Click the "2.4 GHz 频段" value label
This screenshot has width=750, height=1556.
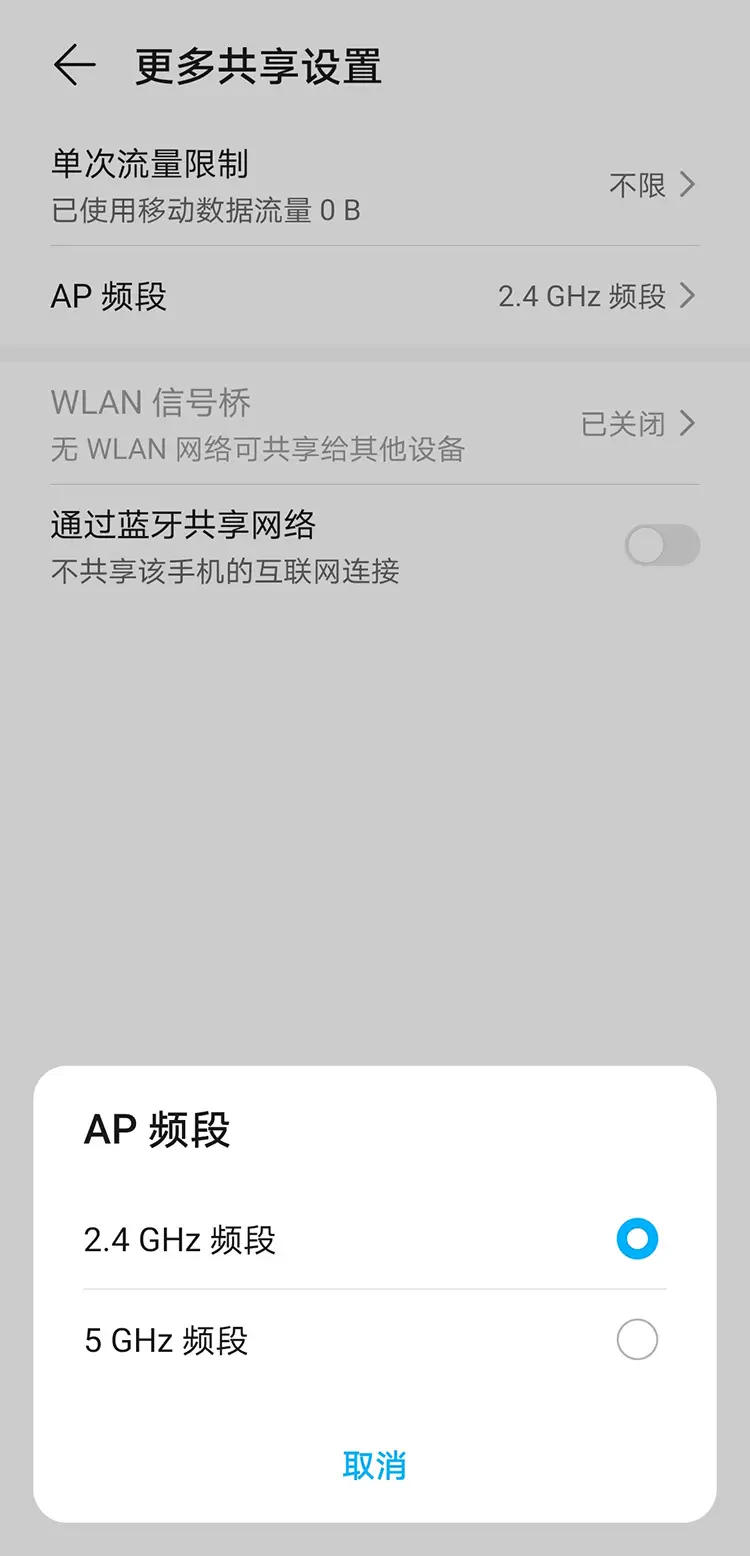pyautogui.click(x=582, y=296)
